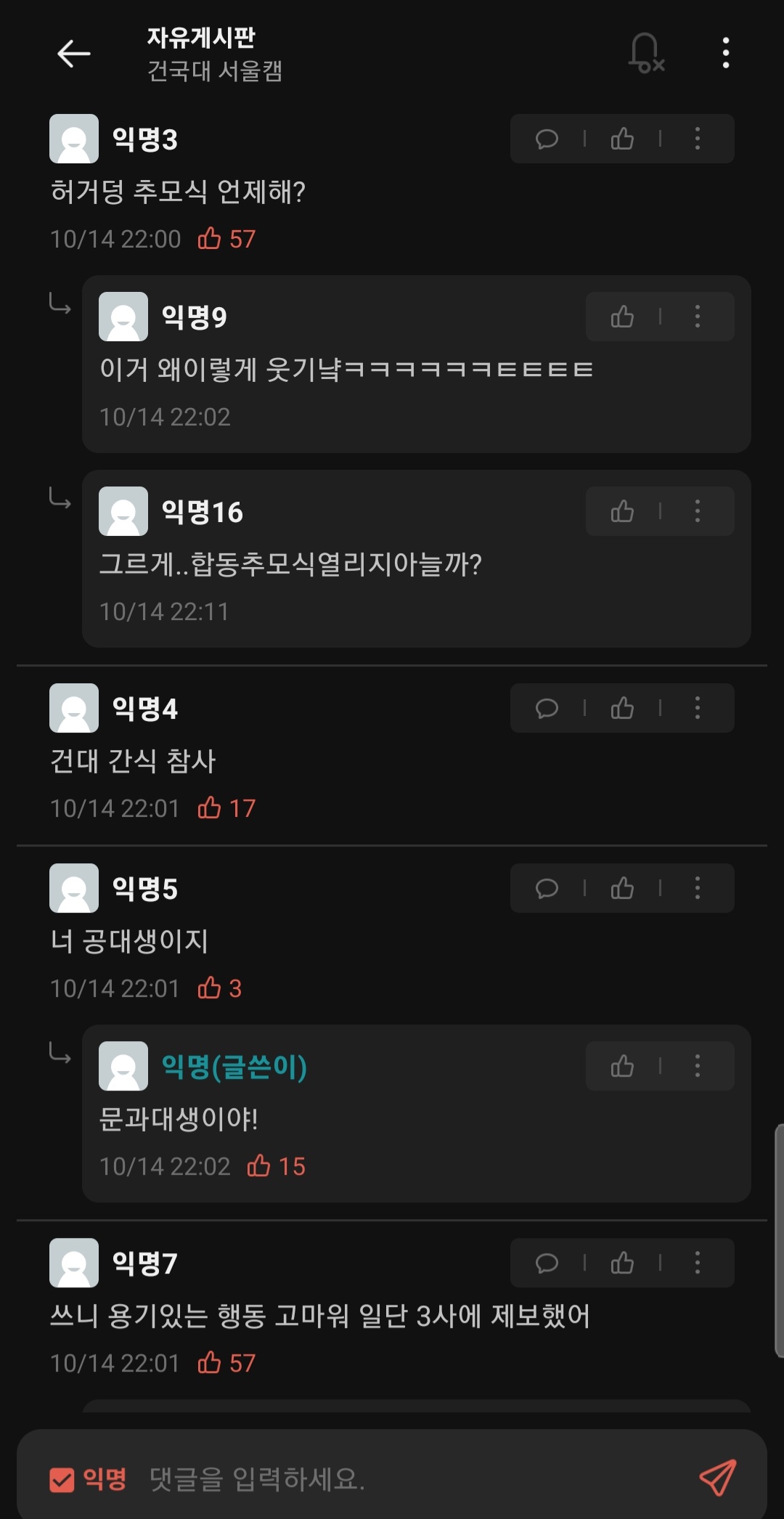The image size is (784, 1519).
Task: Send the comment with the paper plane
Action: [x=717, y=1478]
